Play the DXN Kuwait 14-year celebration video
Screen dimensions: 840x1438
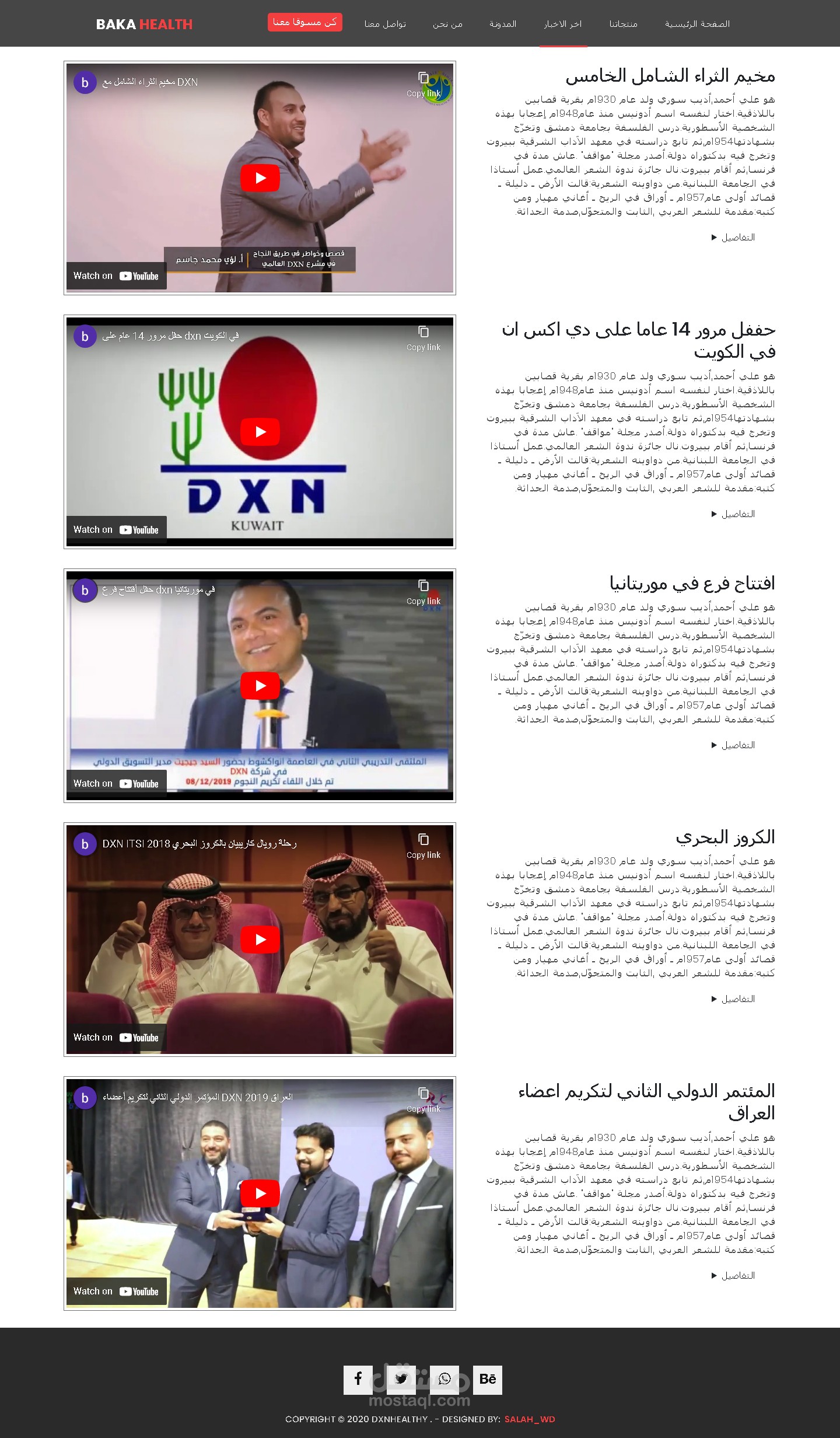[260, 432]
